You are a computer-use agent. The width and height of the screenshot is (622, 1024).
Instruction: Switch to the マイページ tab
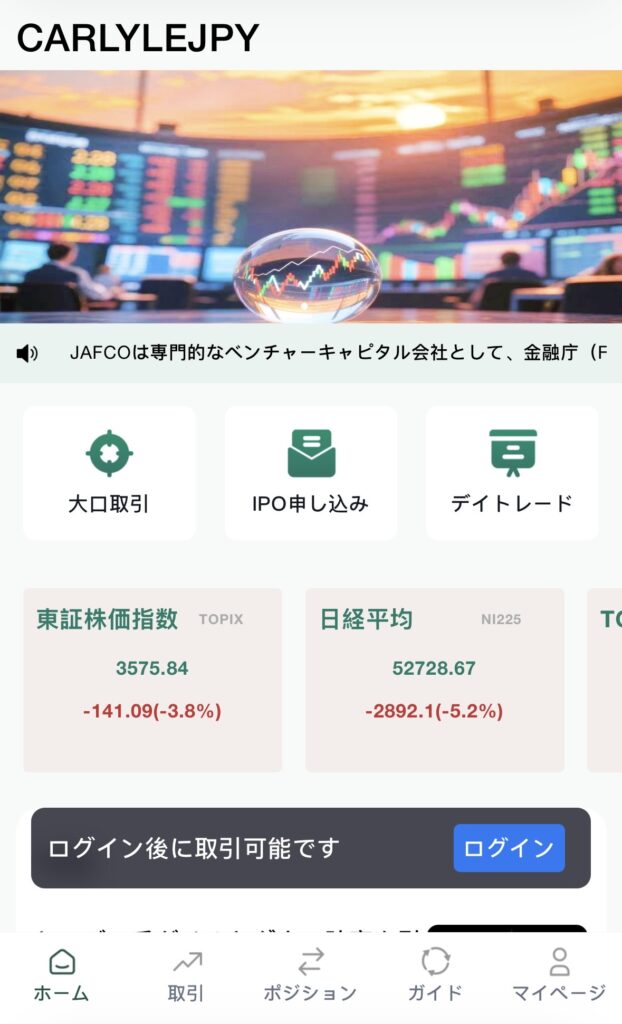tap(559, 976)
